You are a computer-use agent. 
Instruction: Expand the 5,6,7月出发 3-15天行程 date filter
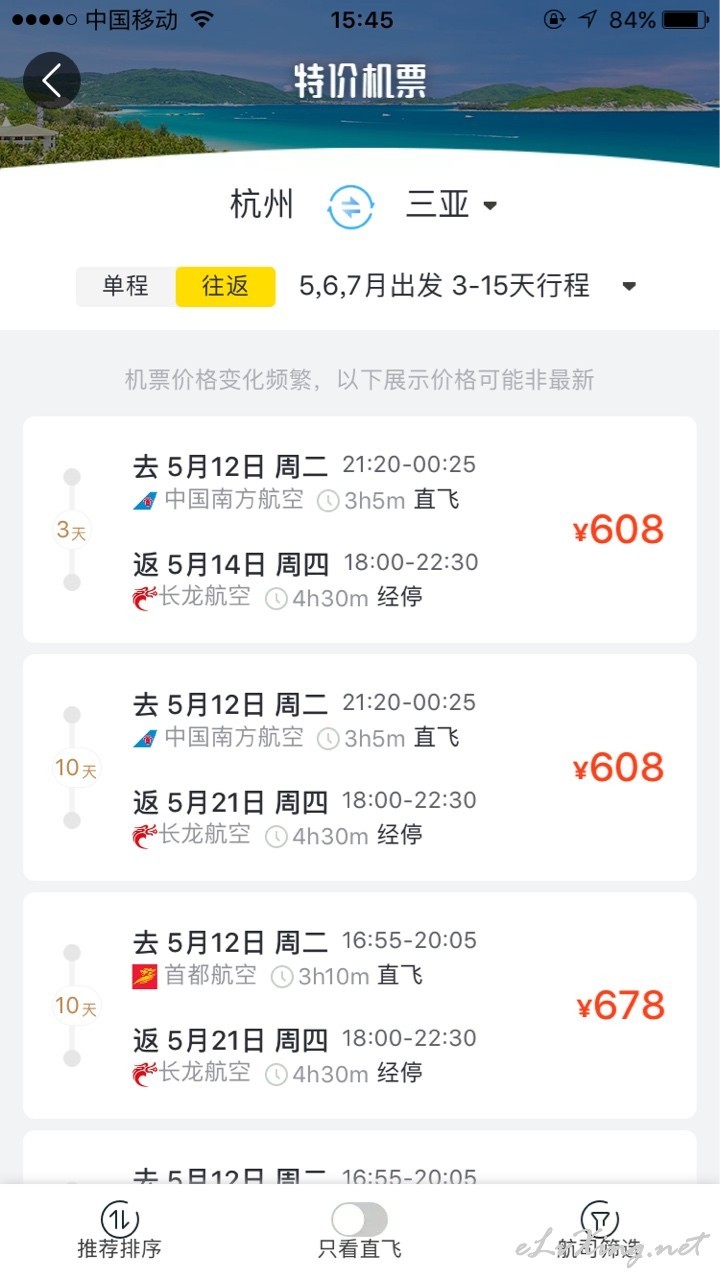(x=468, y=286)
